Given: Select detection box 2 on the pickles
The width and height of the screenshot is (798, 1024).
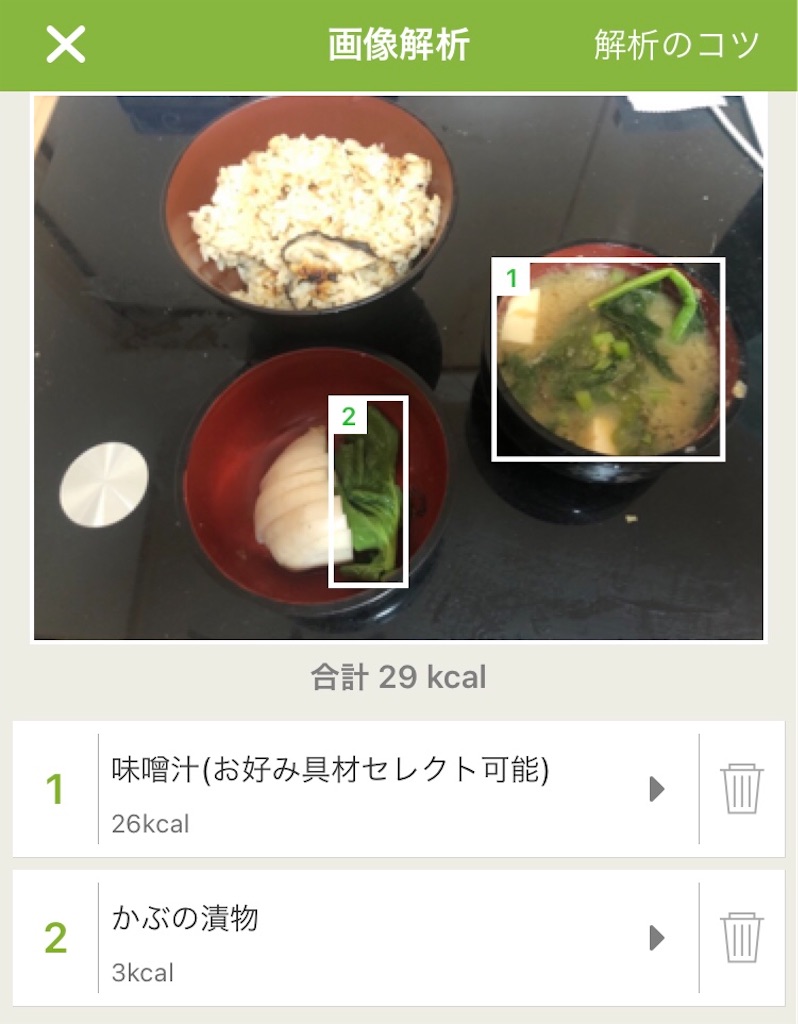Looking at the screenshot, I should coord(368,490).
